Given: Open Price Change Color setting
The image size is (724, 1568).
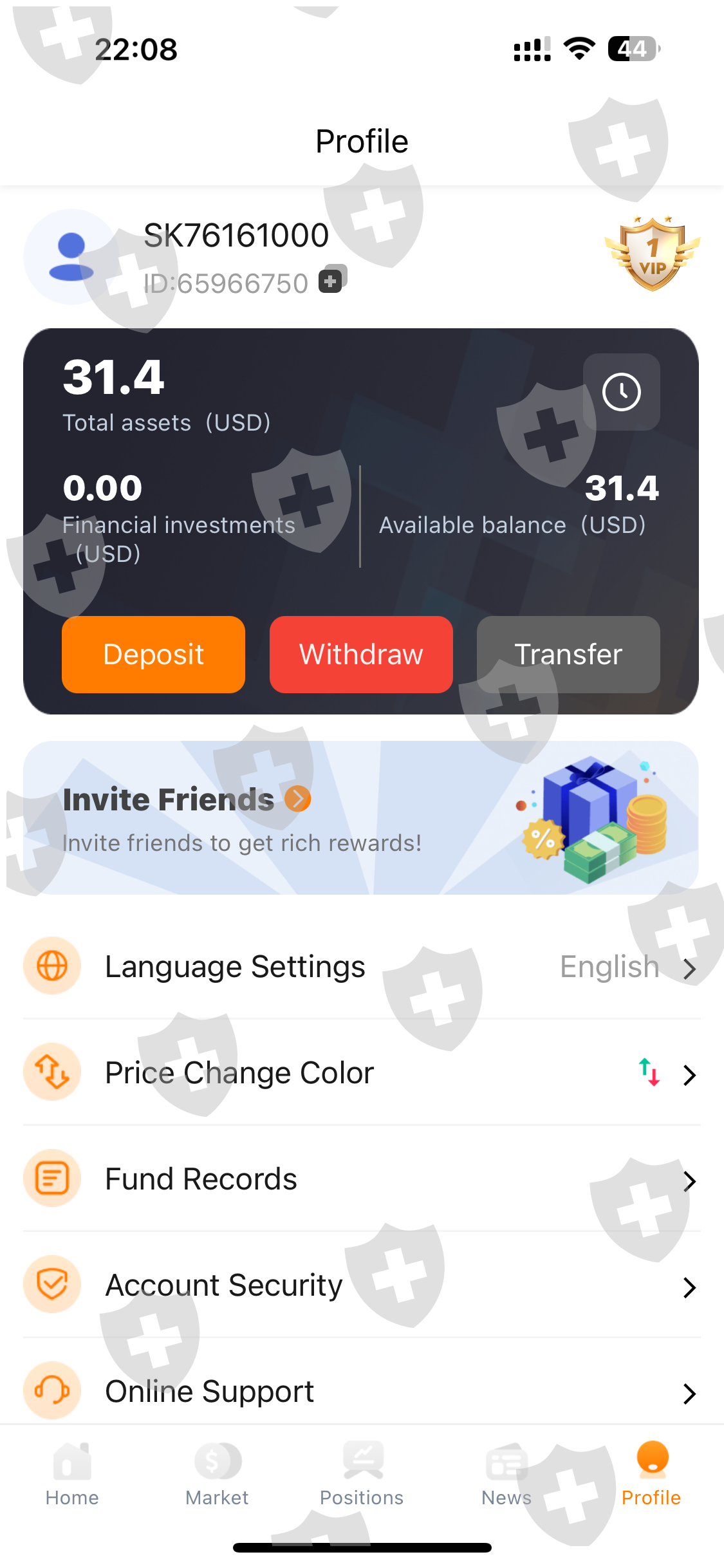Looking at the screenshot, I should pyautogui.click(x=362, y=1072).
